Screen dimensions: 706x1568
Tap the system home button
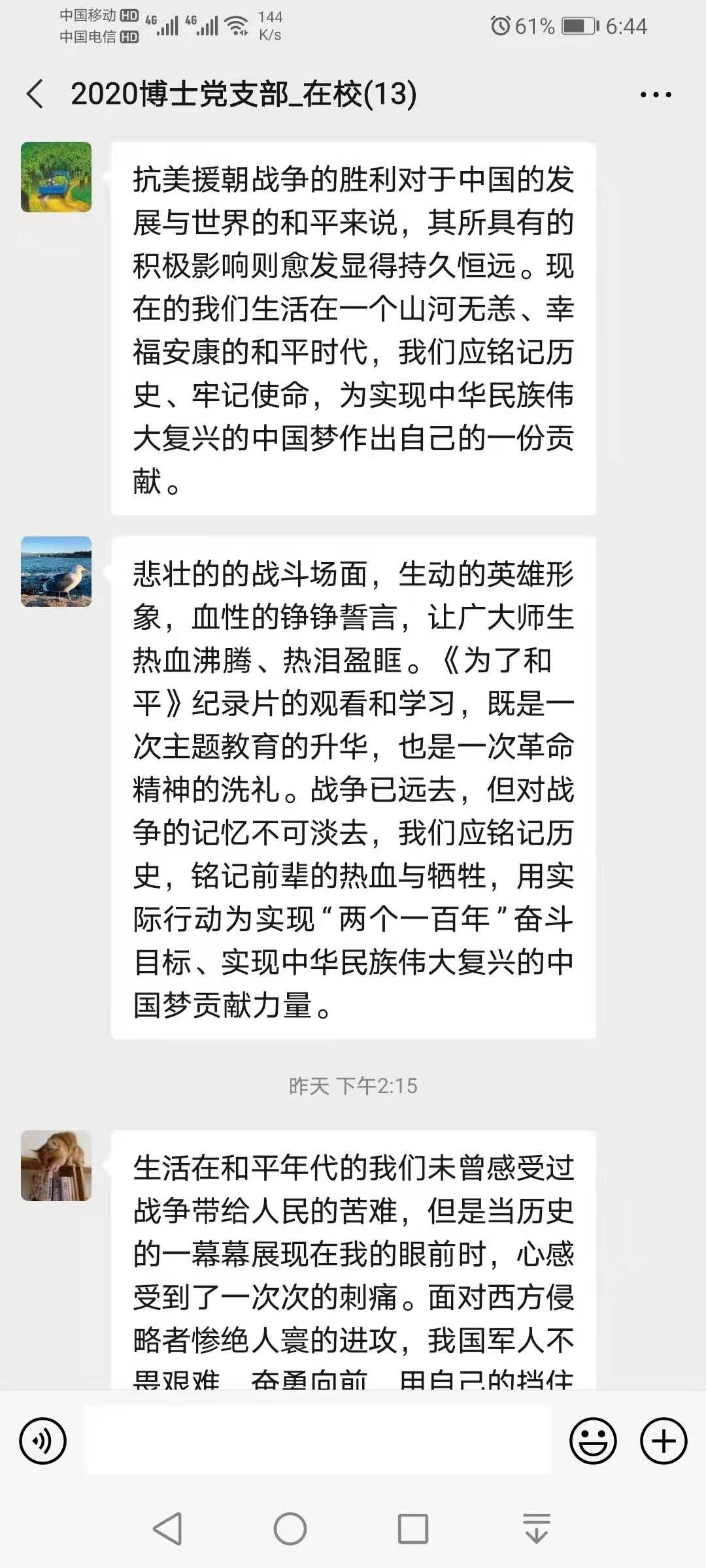[x=290, y=1529]
